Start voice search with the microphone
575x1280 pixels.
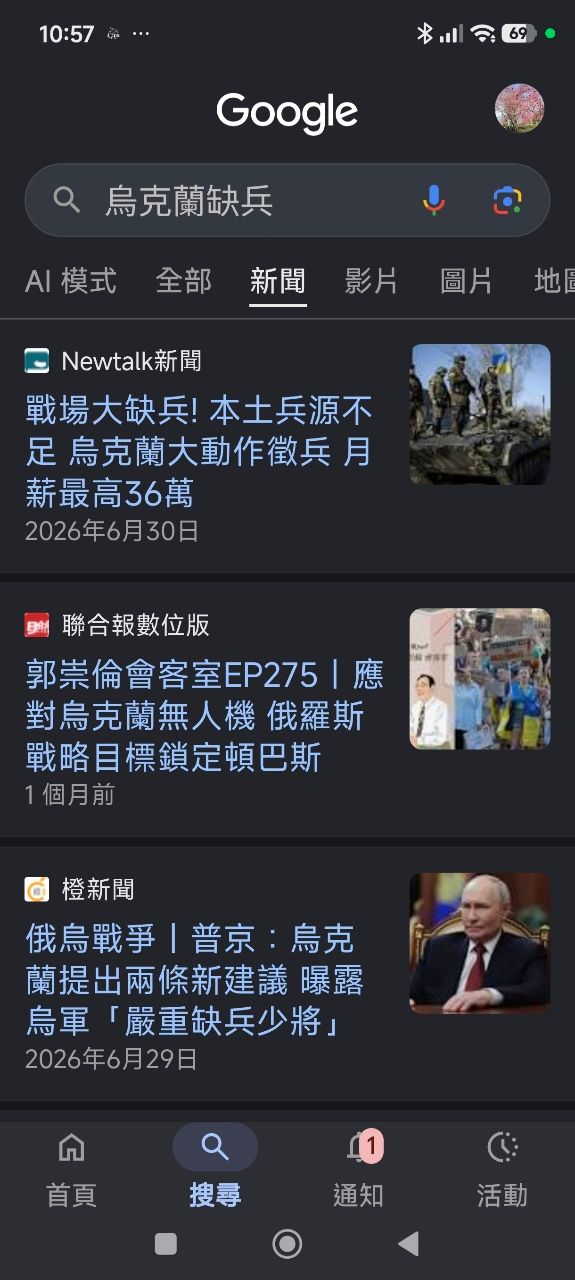pos(433,201)
